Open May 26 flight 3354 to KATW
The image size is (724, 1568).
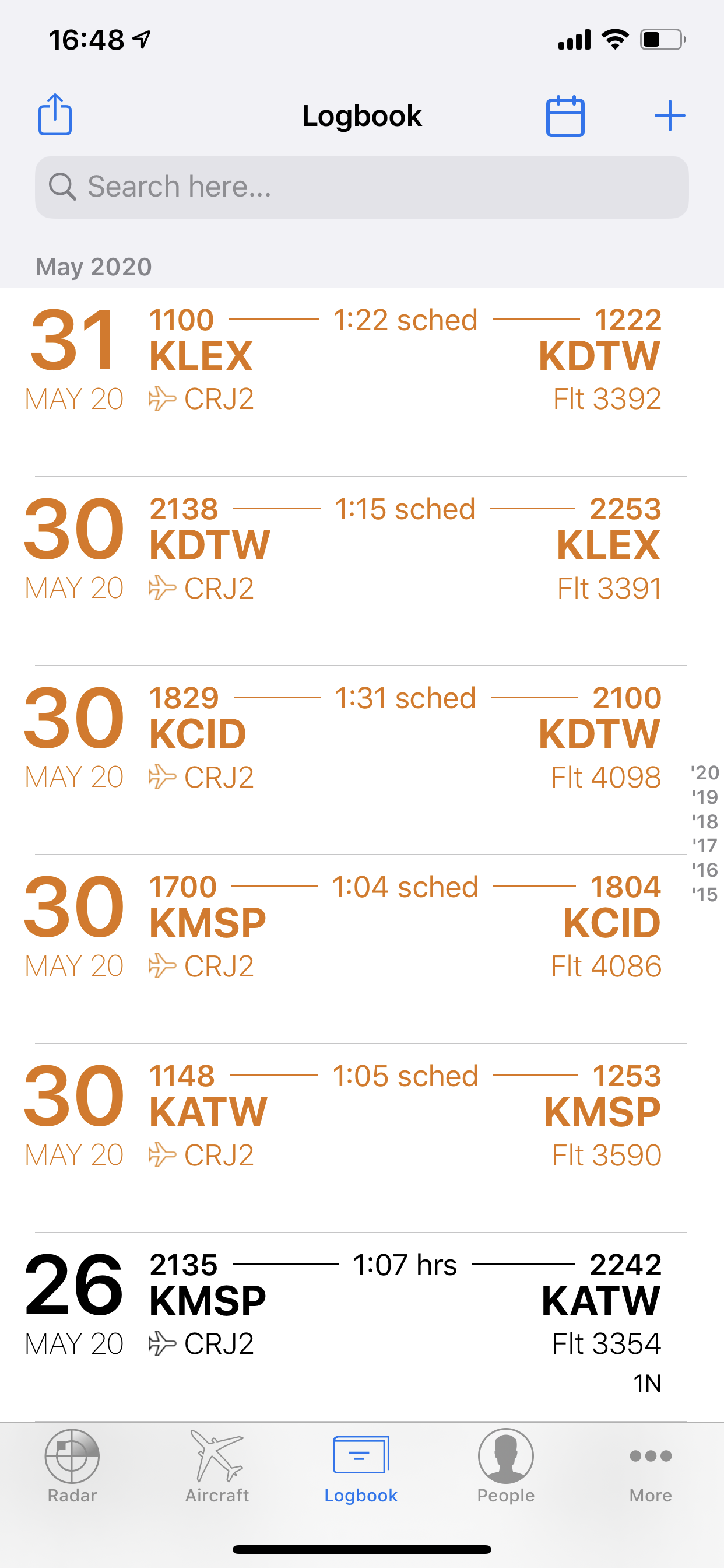(x=361, y=1327)
